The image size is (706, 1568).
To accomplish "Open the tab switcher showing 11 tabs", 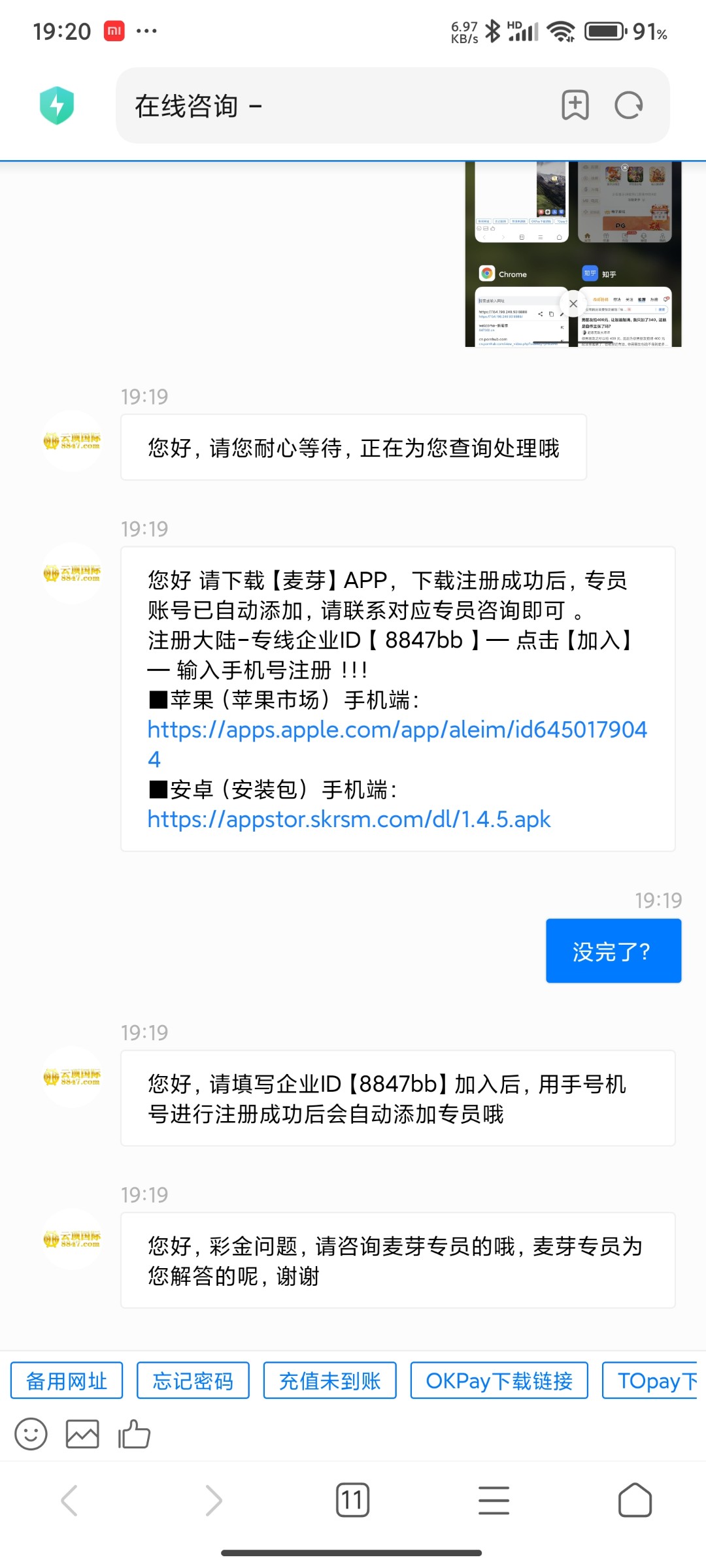I will click(x=353, y=1500).
